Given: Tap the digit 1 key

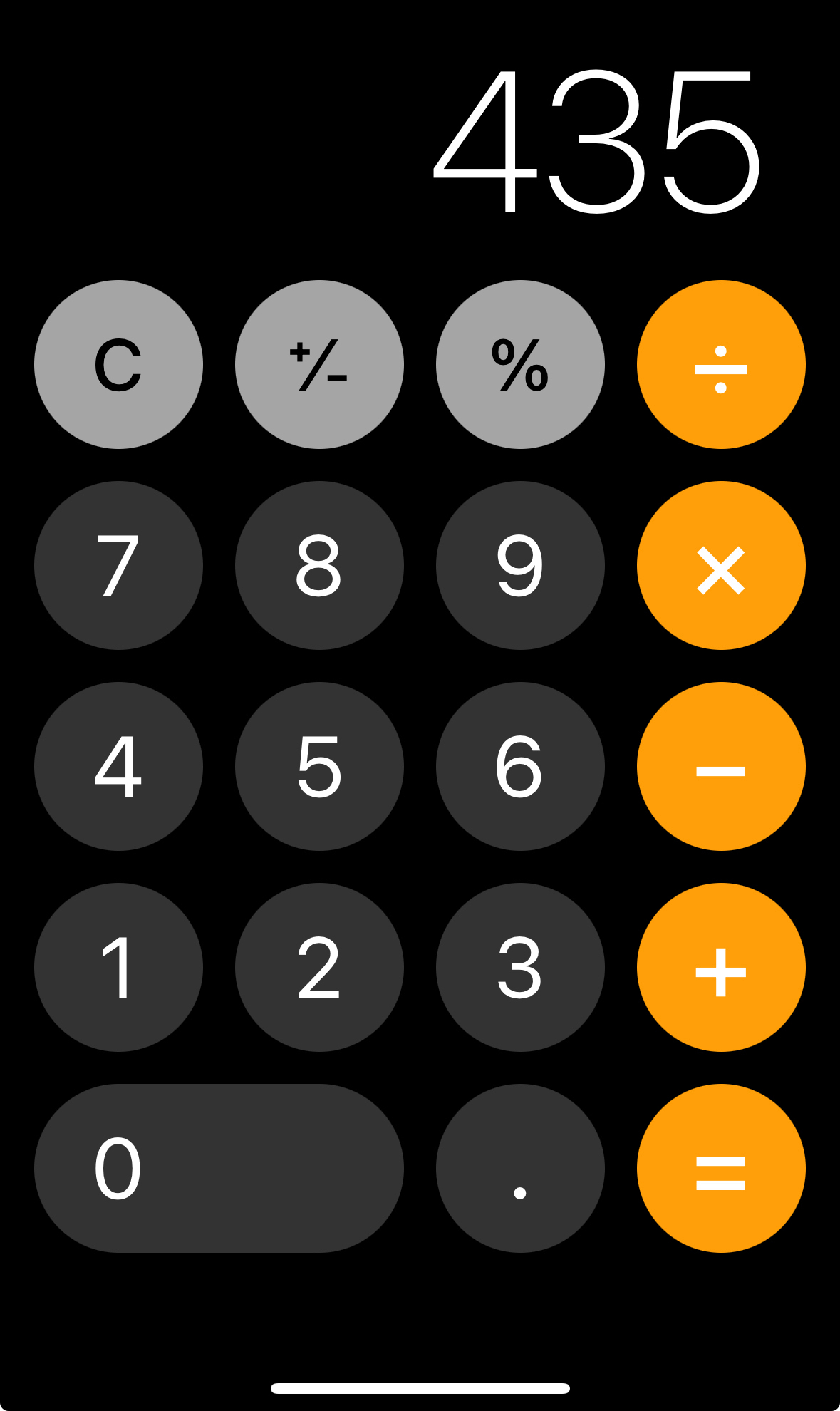Looking at the screenshot, I should click(x=118, y=967).
